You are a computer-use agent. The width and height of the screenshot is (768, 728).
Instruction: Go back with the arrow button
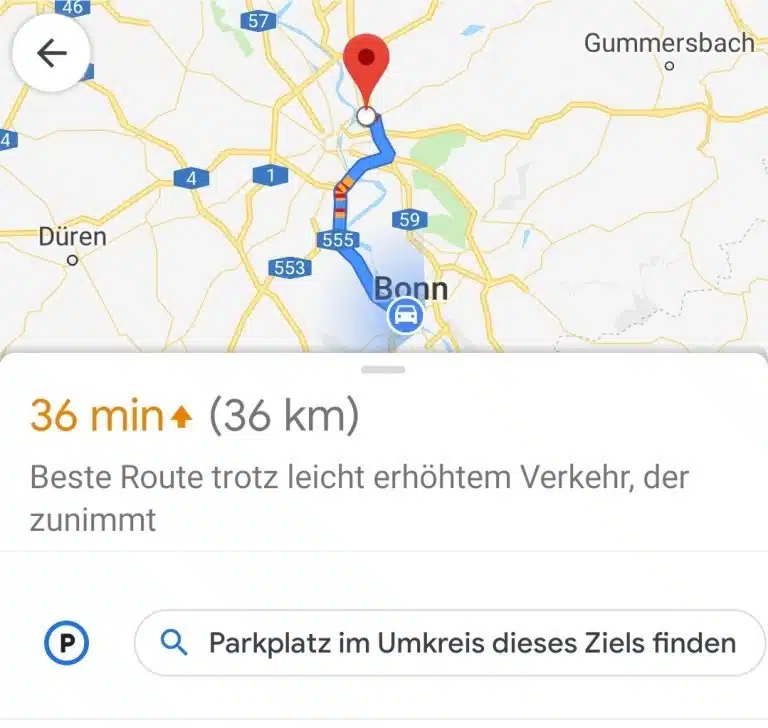click(51, 53)
